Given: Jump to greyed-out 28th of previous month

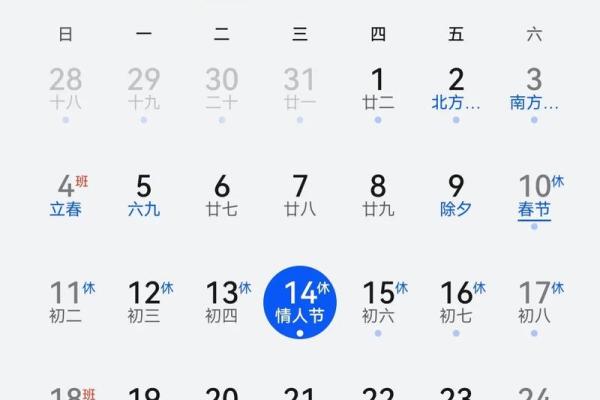Looking at the screenshot, I should [66, 88].
